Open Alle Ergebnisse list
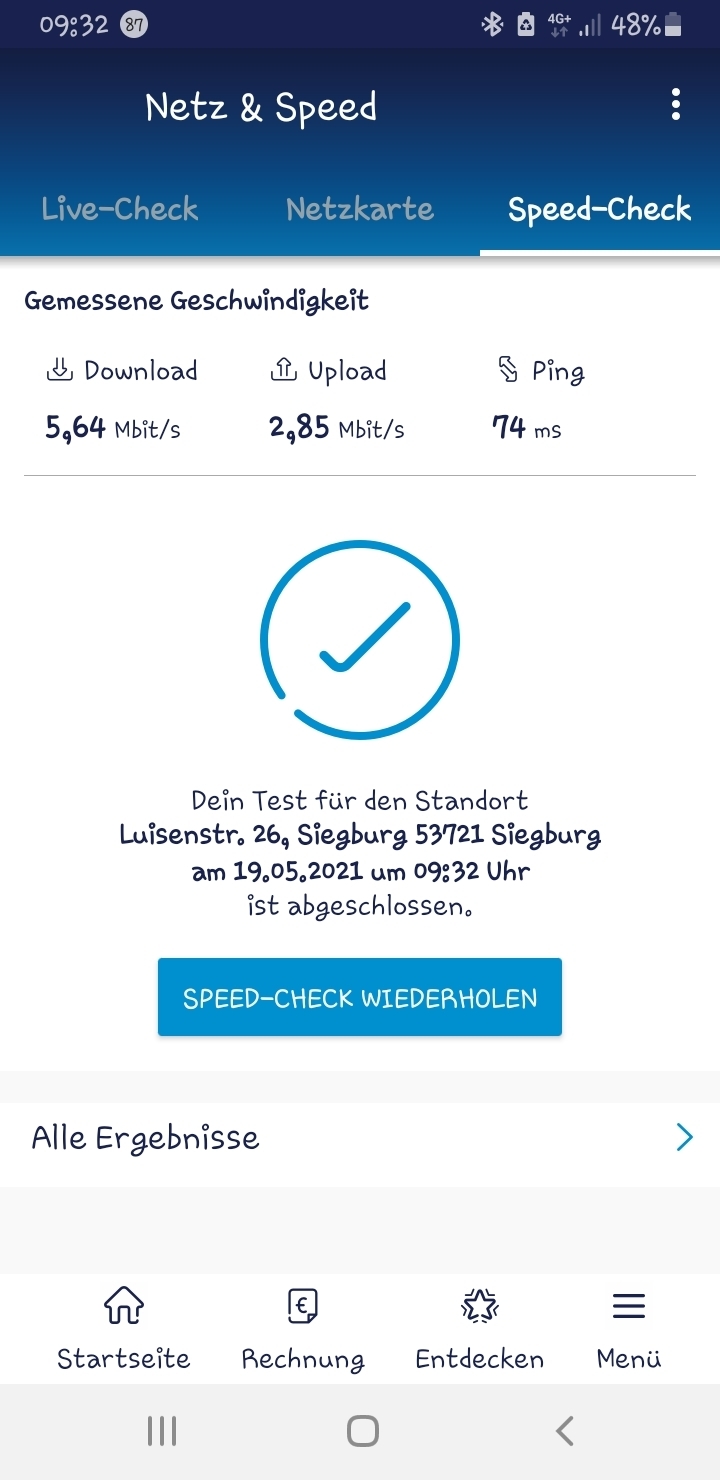The height and width of the screenshot is (1480, 720). (x=360, y=1138)
